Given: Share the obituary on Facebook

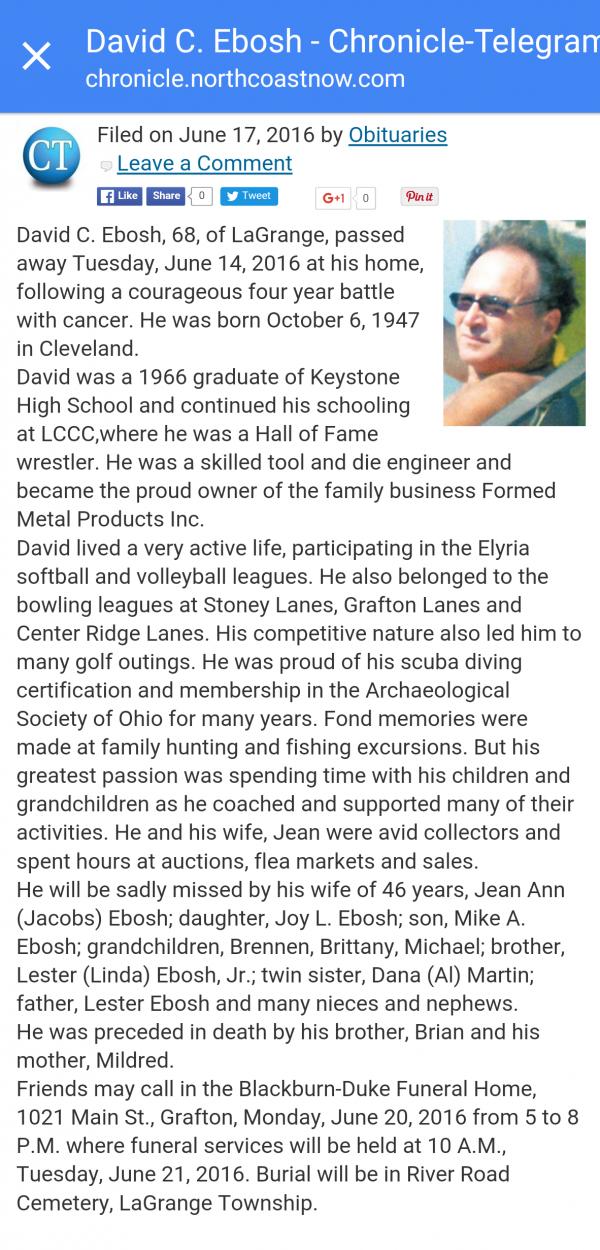Looking at the screenshot, I should click(166, 196).
